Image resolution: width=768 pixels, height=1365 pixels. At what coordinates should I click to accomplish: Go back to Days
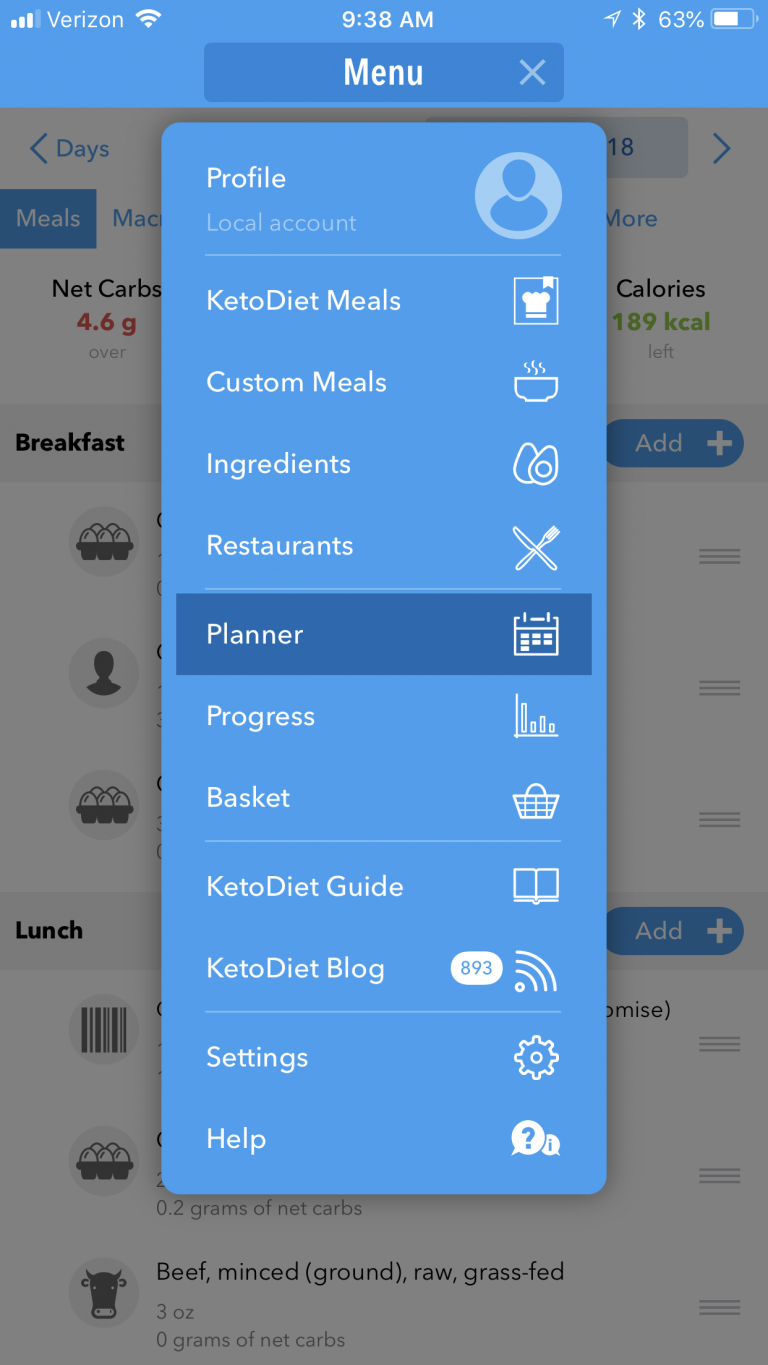(x=69, y=149)
